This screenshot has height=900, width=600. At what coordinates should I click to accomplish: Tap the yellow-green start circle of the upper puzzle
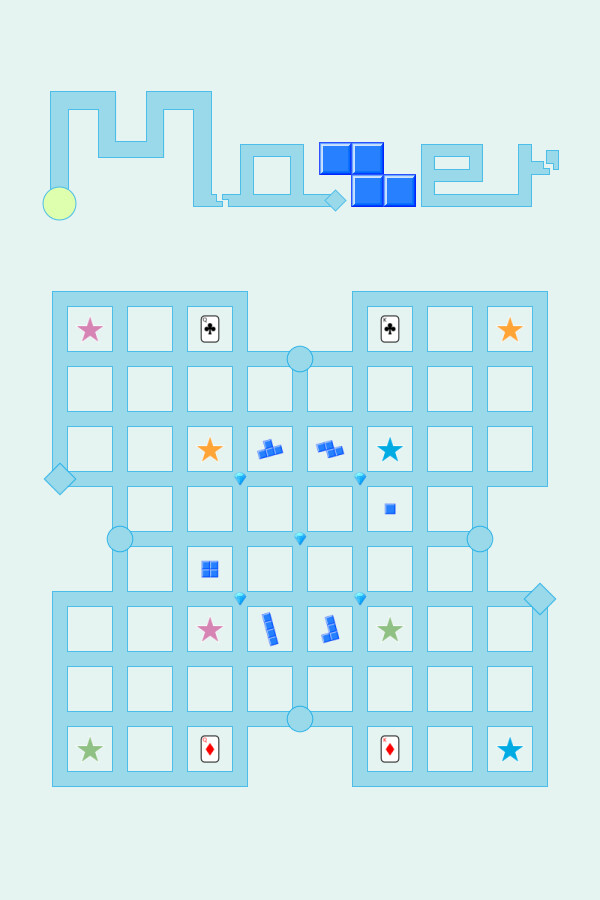59,203
